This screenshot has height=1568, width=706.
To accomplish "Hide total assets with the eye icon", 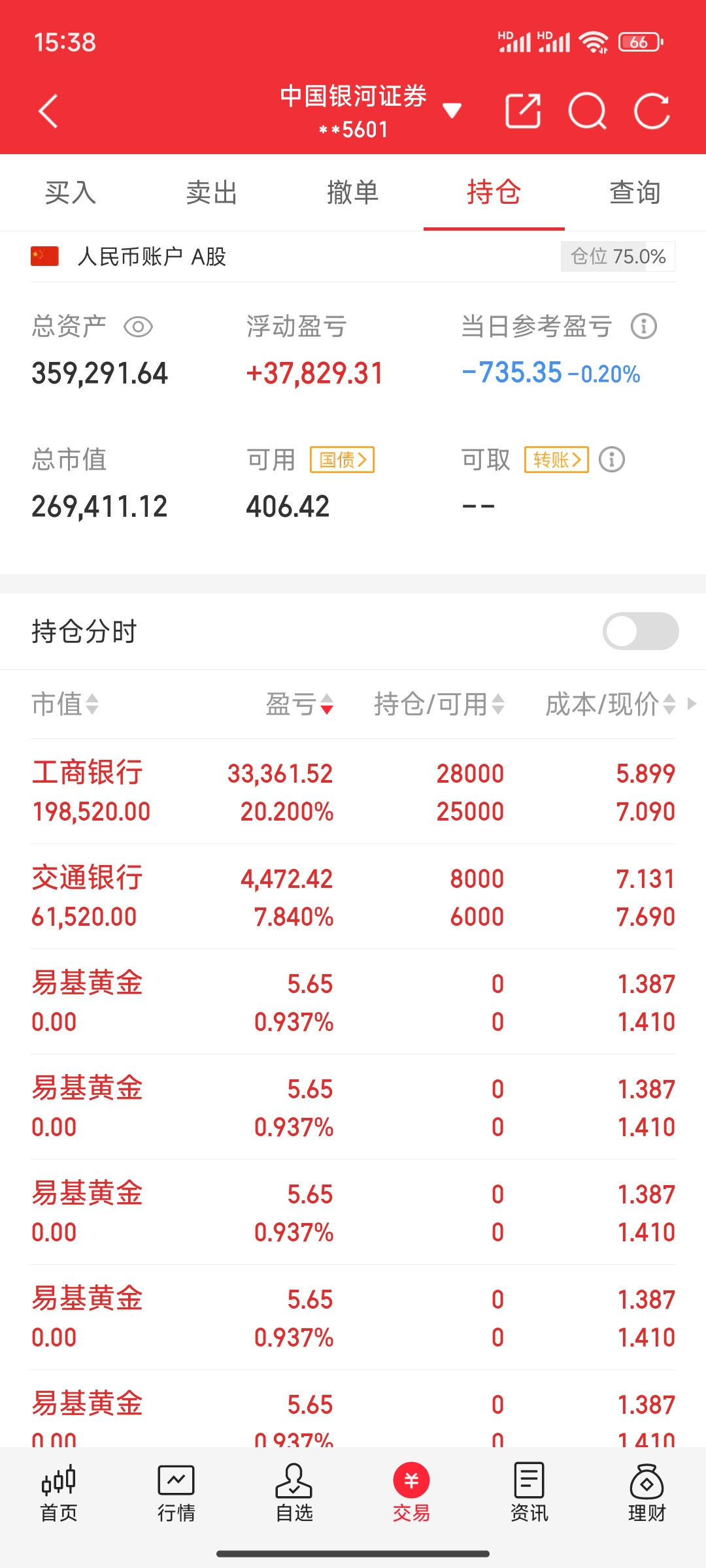I will [138, 327].
